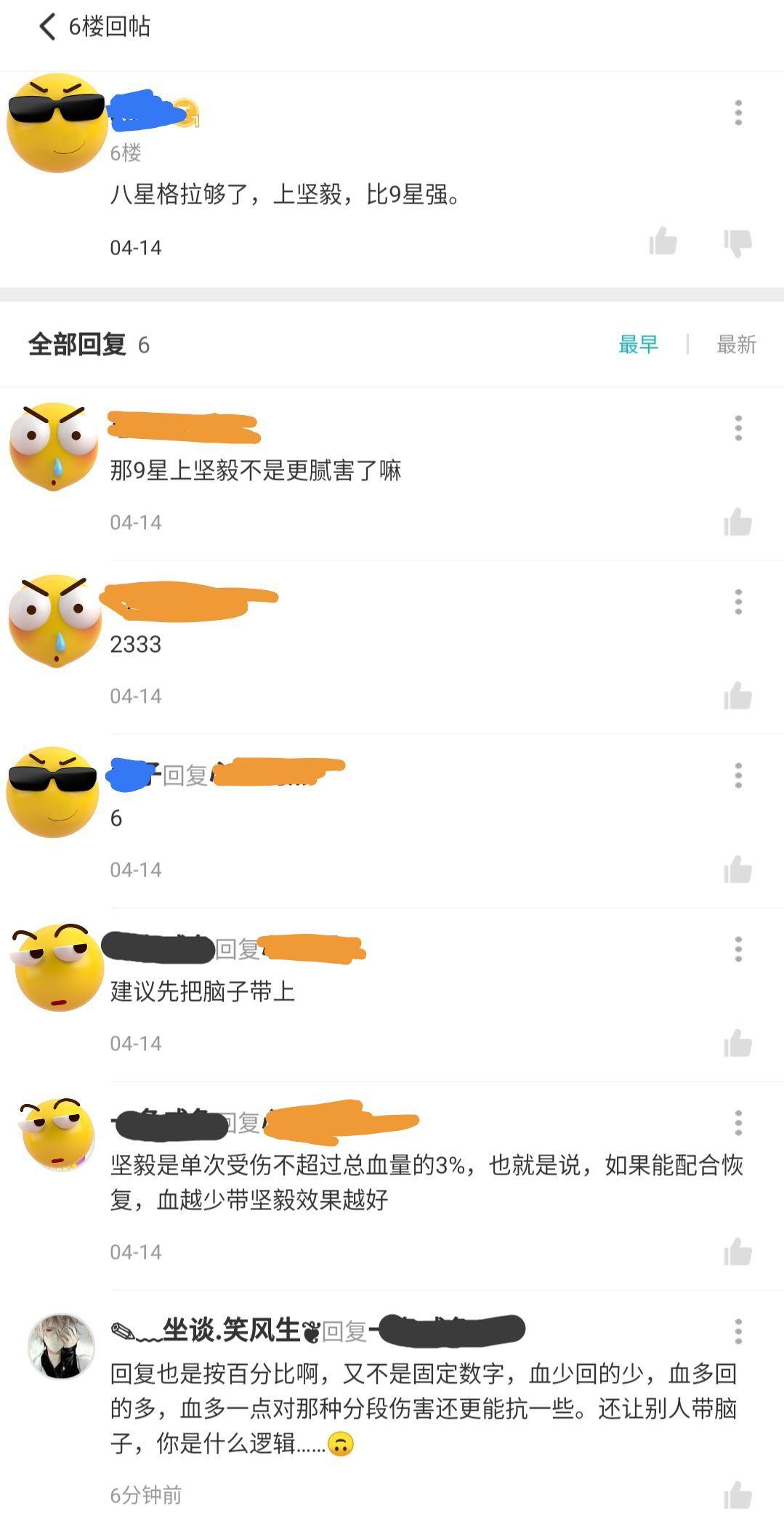Switch sorting to 最新 (newest)

click(x=736, y=345)
